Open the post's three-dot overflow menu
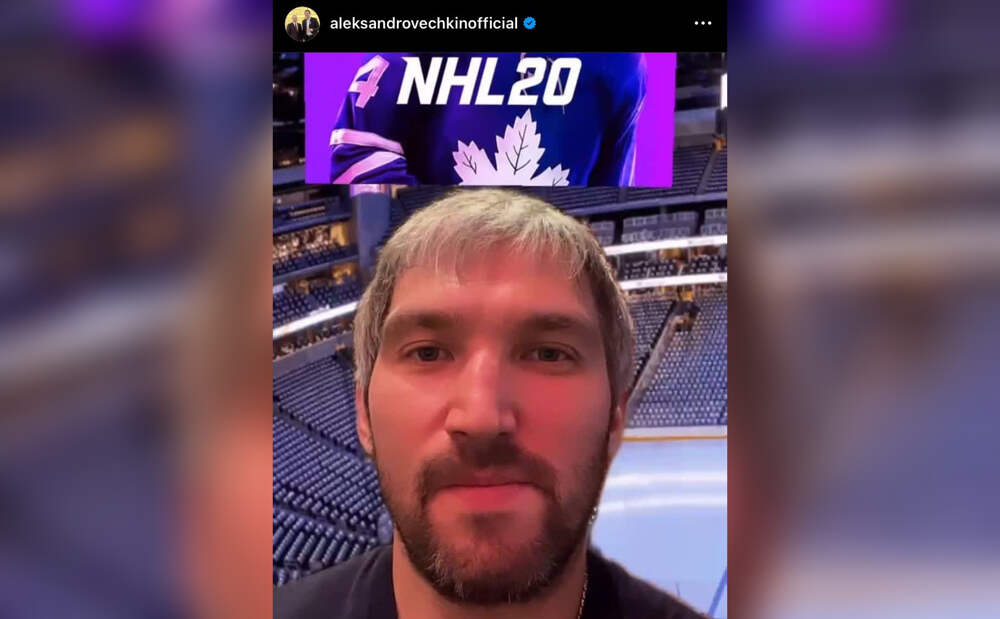Screen dimensions: 1000x619 click(703, 23)
